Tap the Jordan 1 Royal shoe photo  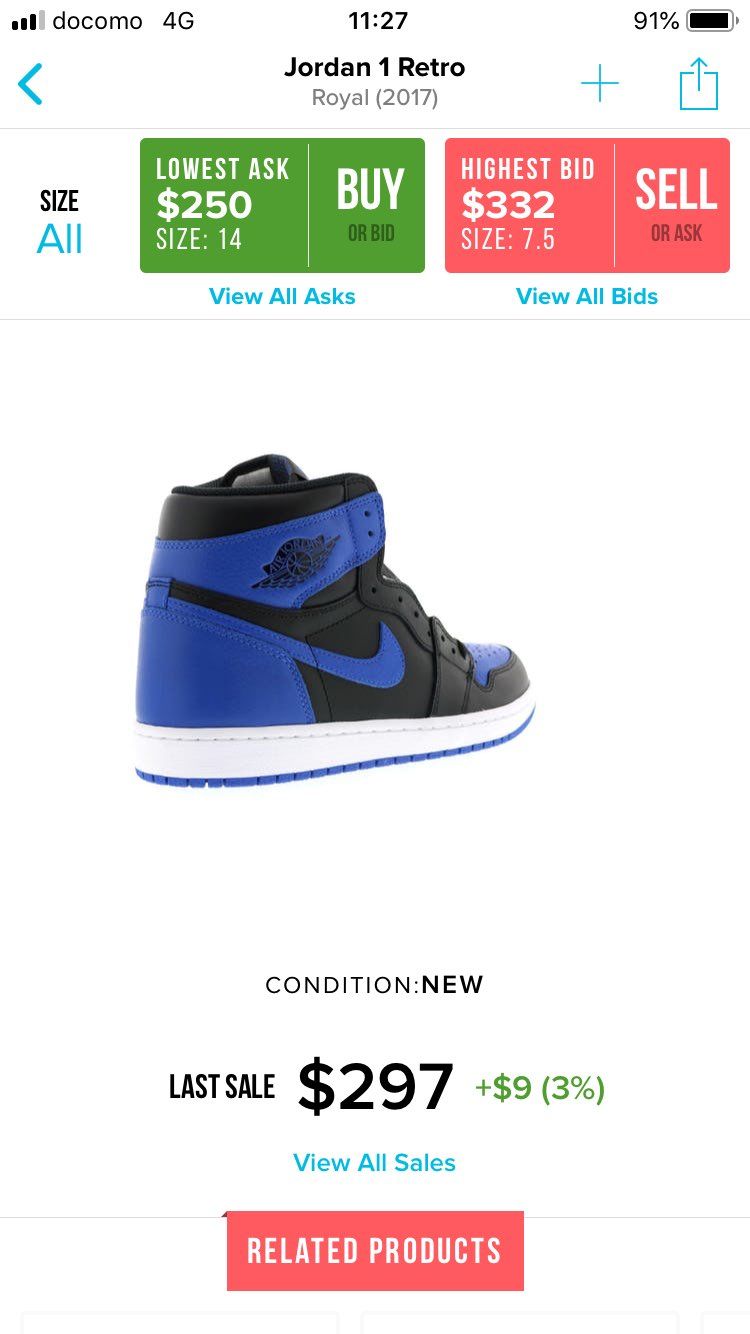pyautogui.click(x=335, y=620)
